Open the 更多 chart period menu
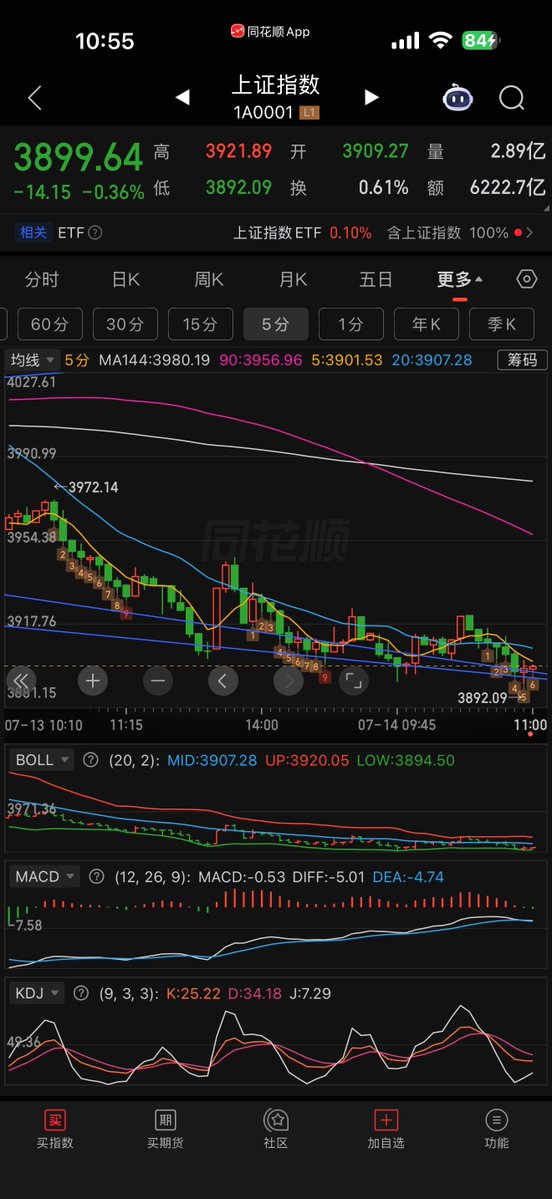552x1199 pixels. pos(459,280)
